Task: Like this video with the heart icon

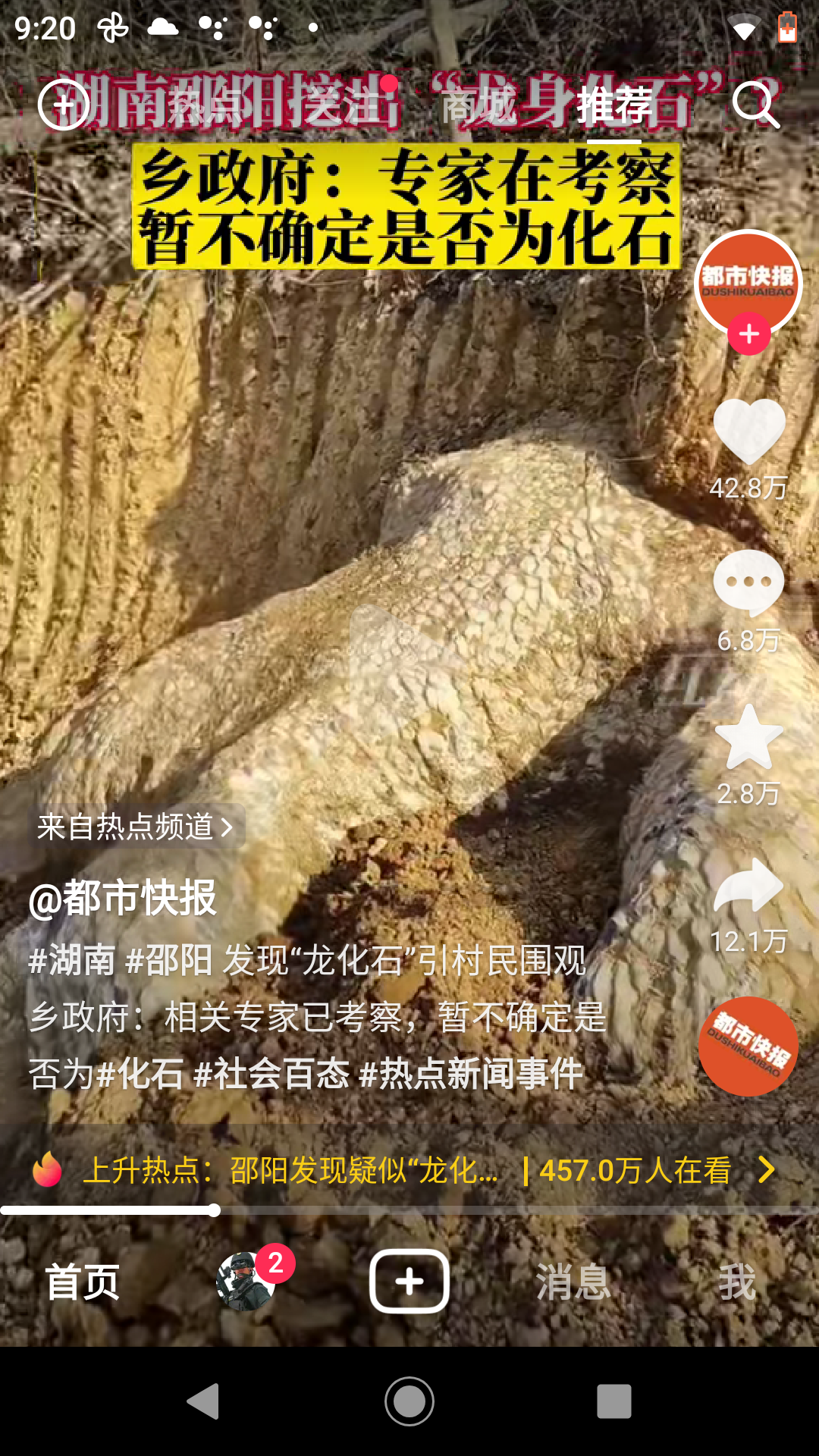Action: coord(749,431)
